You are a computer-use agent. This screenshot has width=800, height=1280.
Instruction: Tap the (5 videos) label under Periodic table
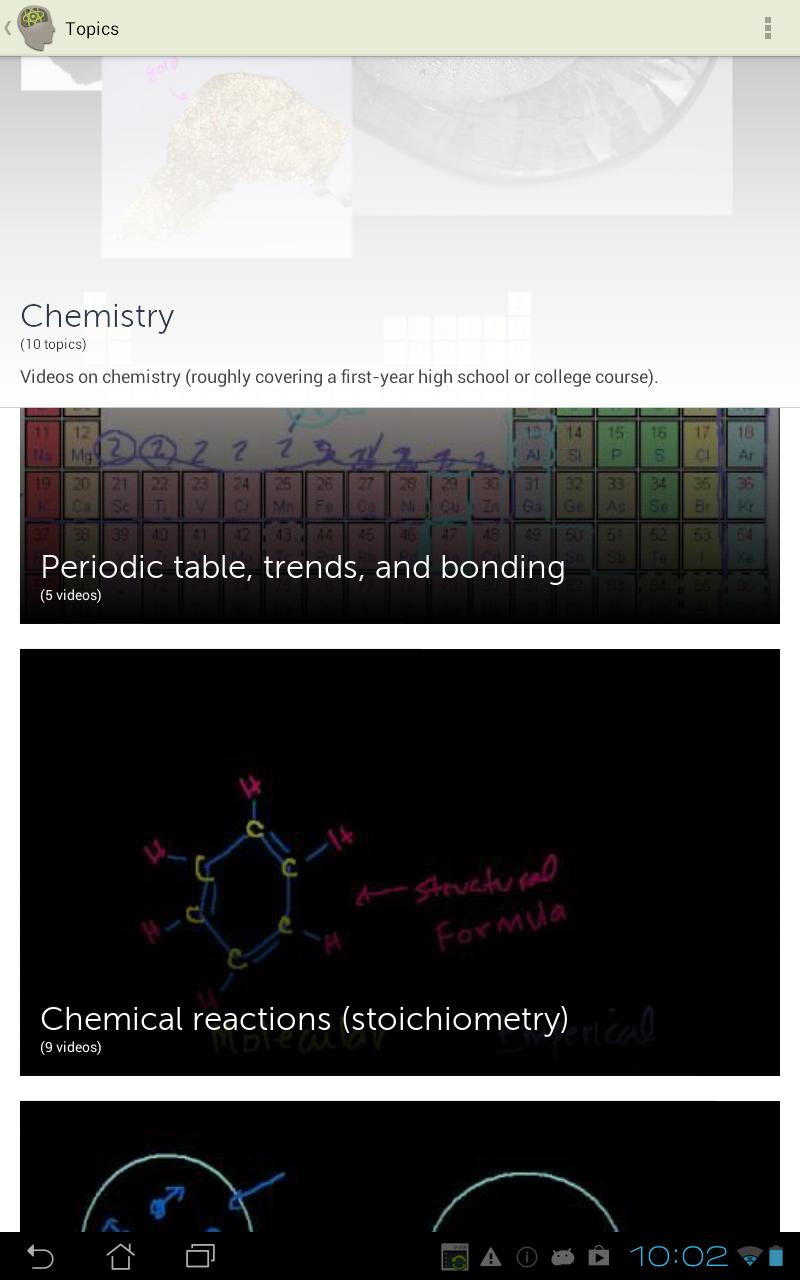[x=71, y=594]
